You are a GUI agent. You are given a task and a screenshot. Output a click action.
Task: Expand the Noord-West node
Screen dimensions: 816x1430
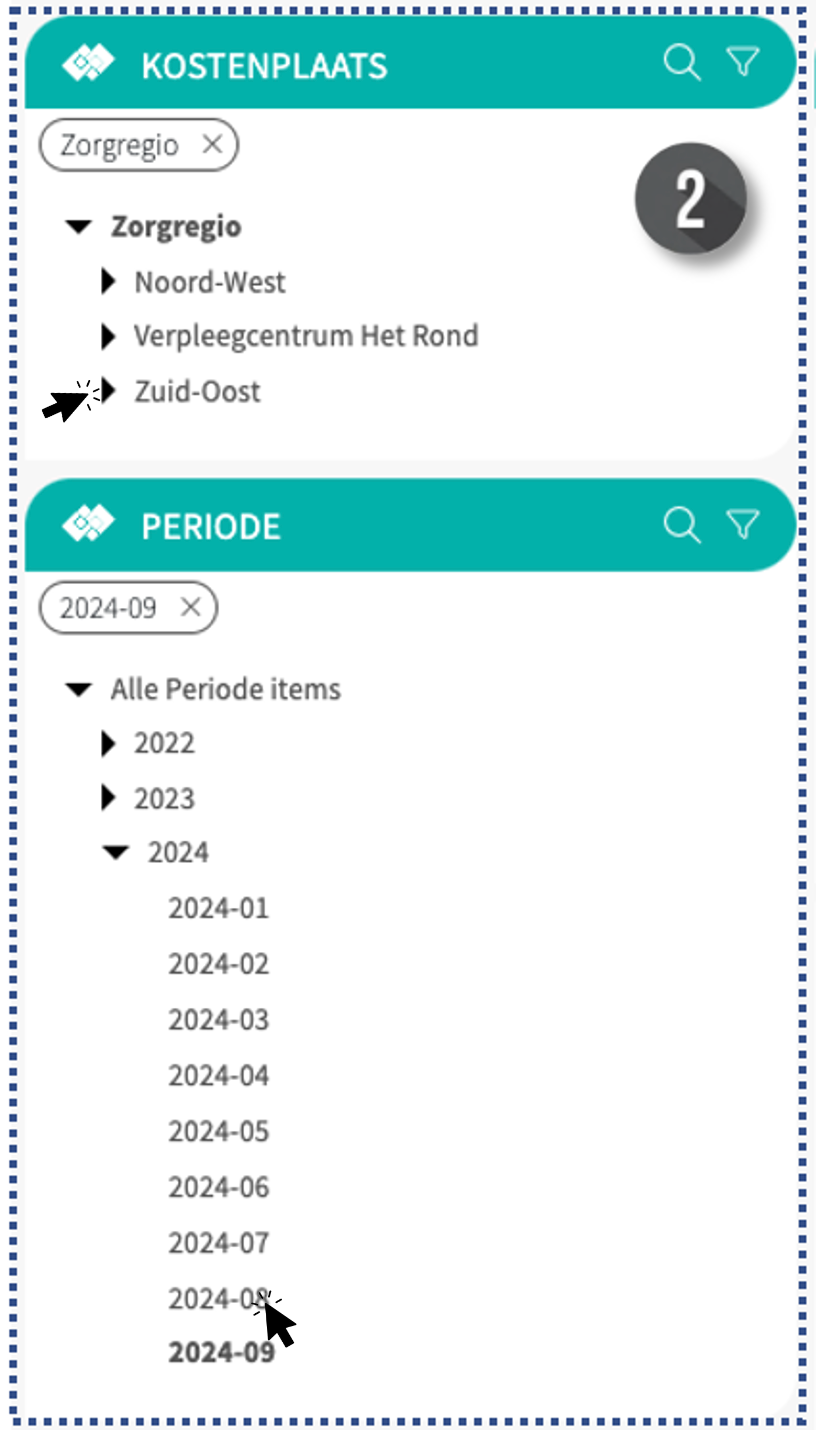point(110,282)
